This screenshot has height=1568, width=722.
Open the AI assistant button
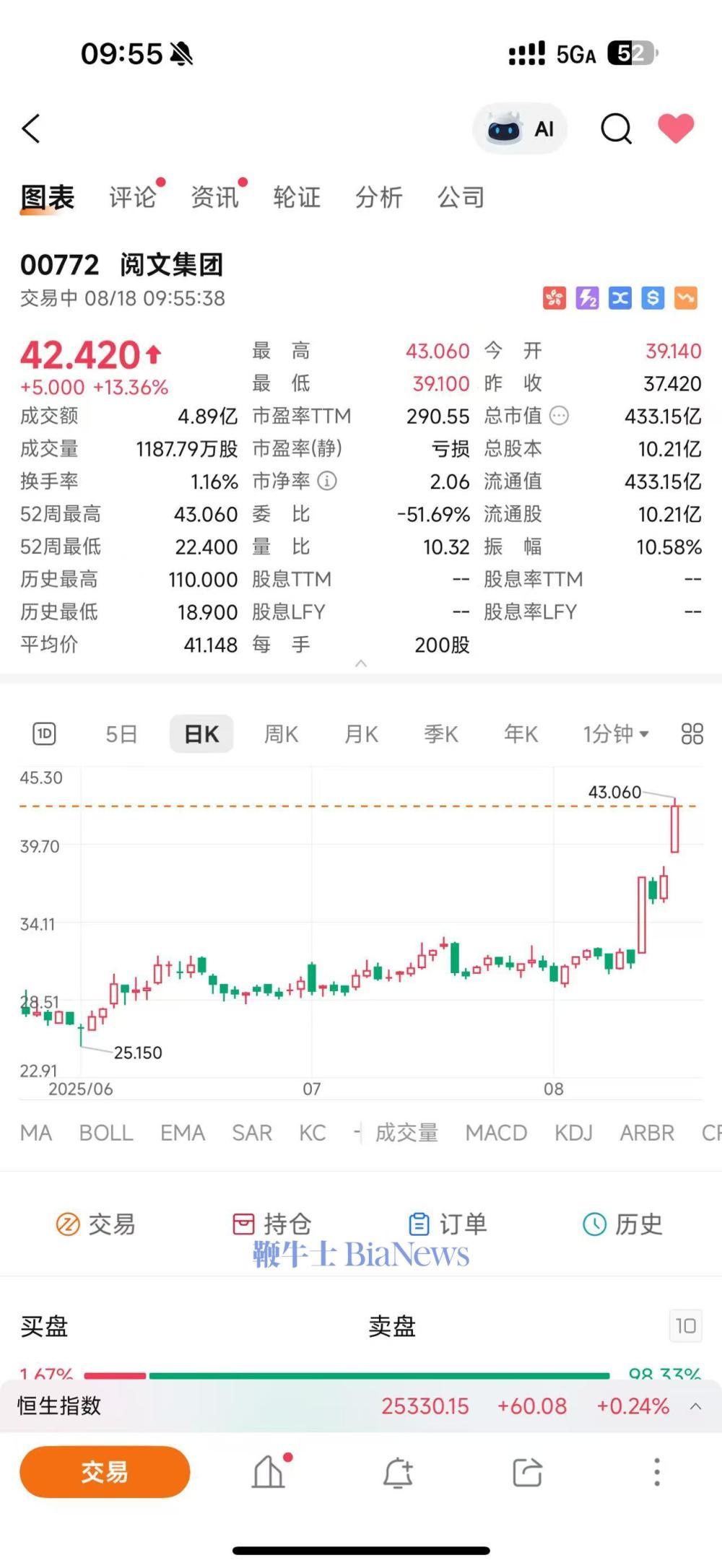(520, 129)
